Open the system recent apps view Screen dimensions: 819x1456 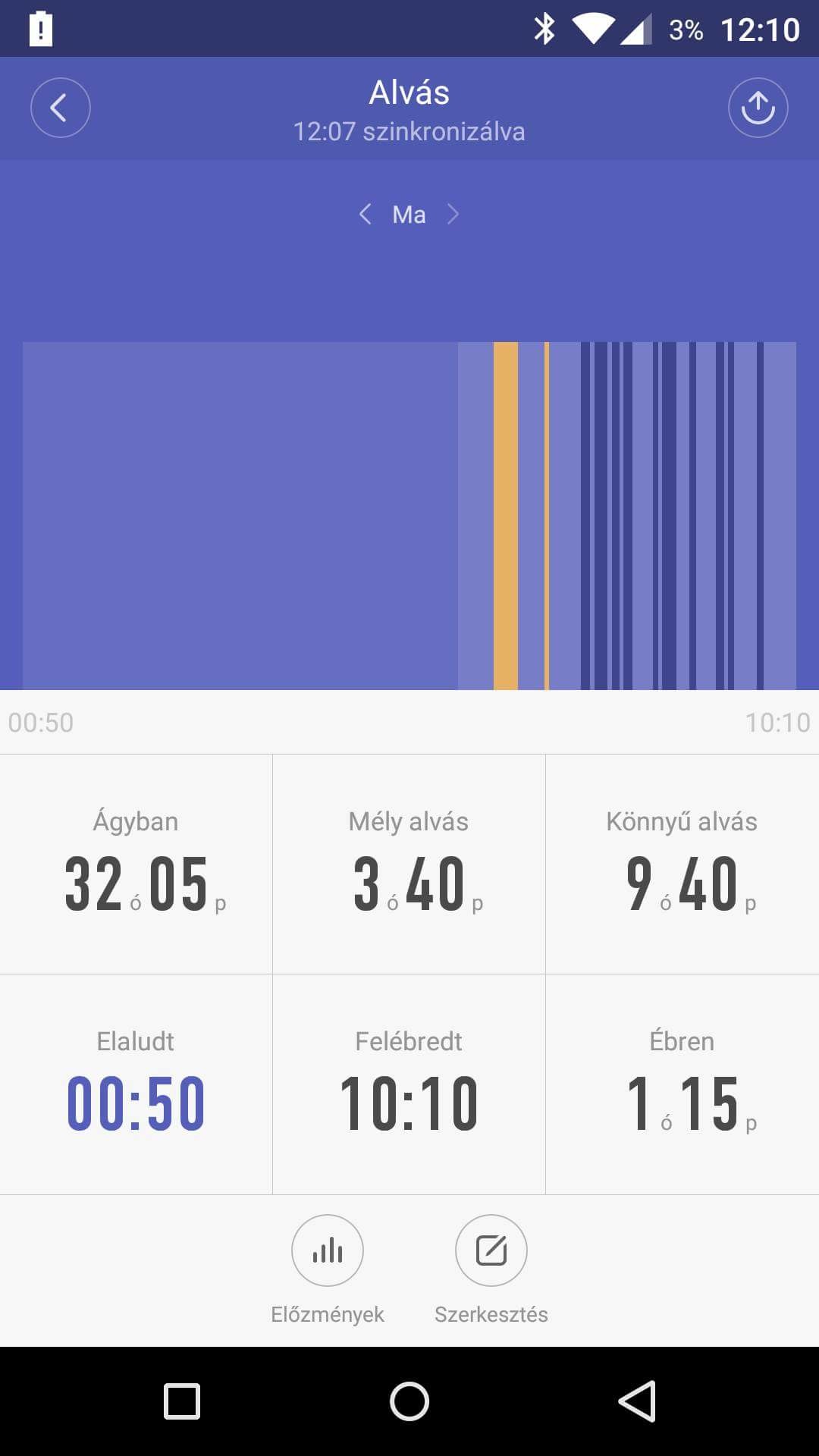[x=182, y=1401]
